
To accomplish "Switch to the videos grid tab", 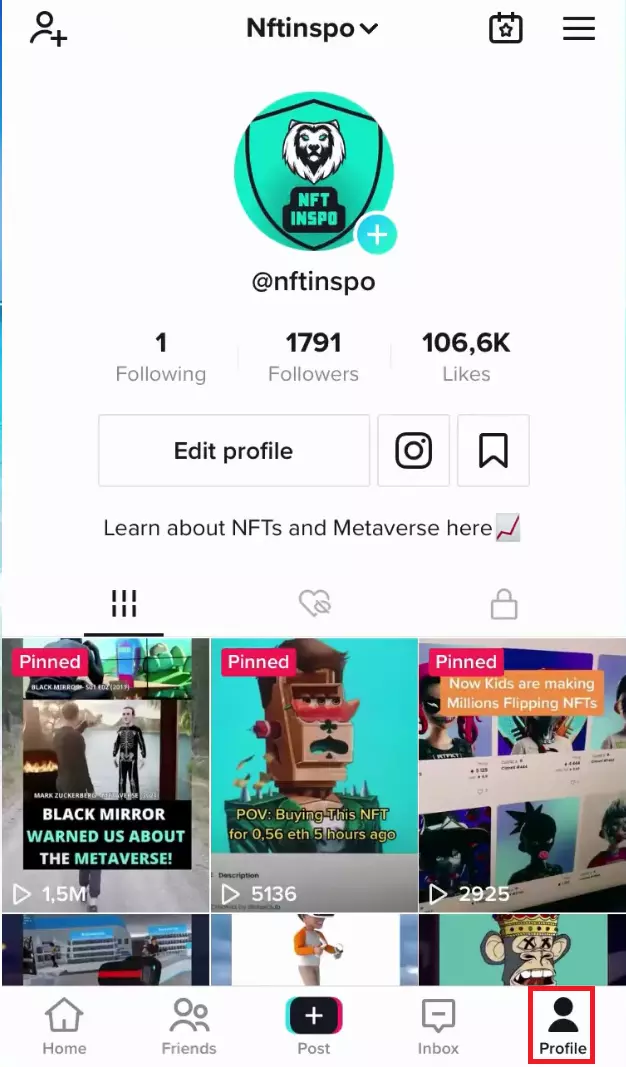I will 124,603.
